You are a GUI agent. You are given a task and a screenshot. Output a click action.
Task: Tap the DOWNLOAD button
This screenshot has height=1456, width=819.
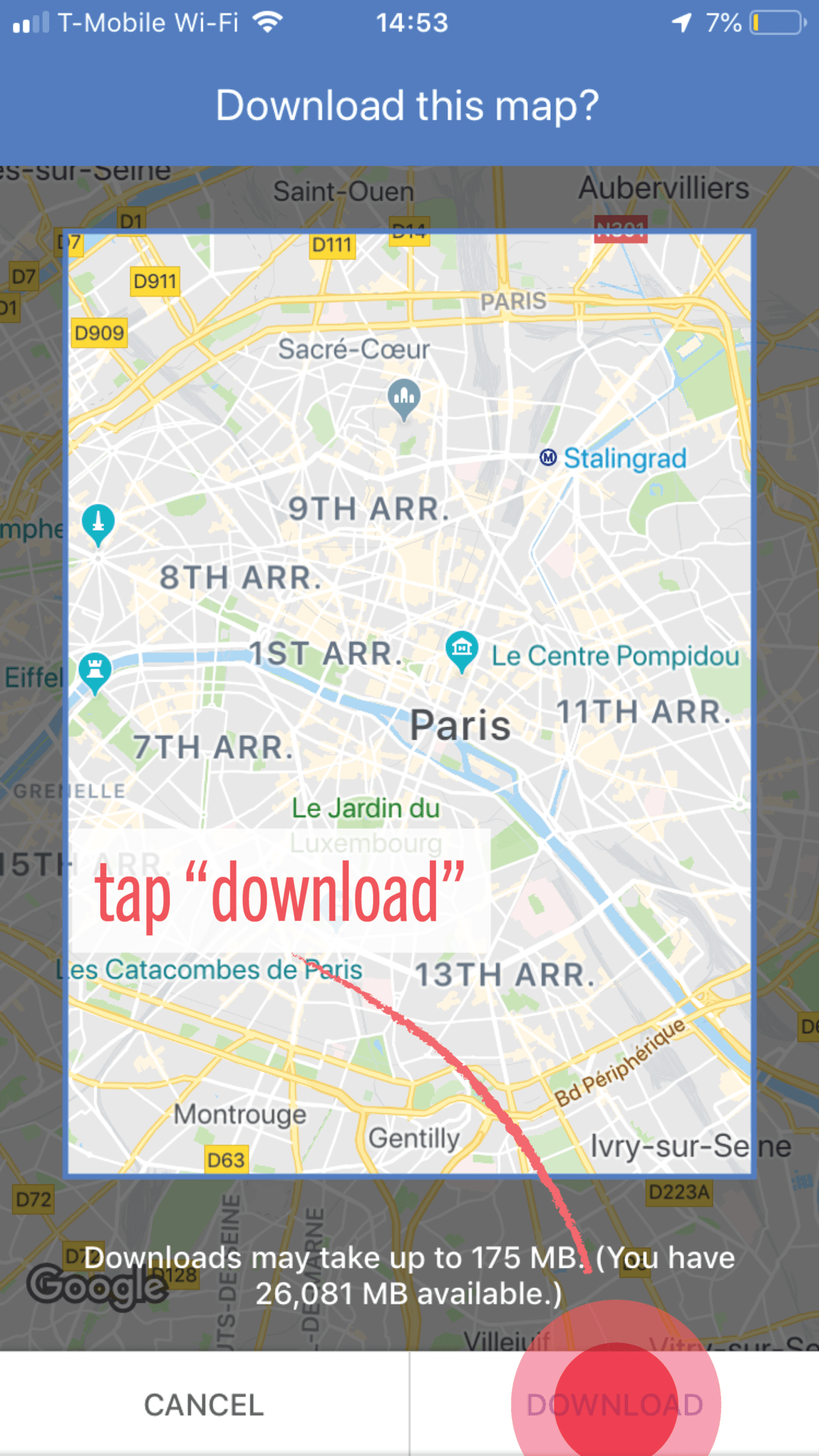point(614,1404)
